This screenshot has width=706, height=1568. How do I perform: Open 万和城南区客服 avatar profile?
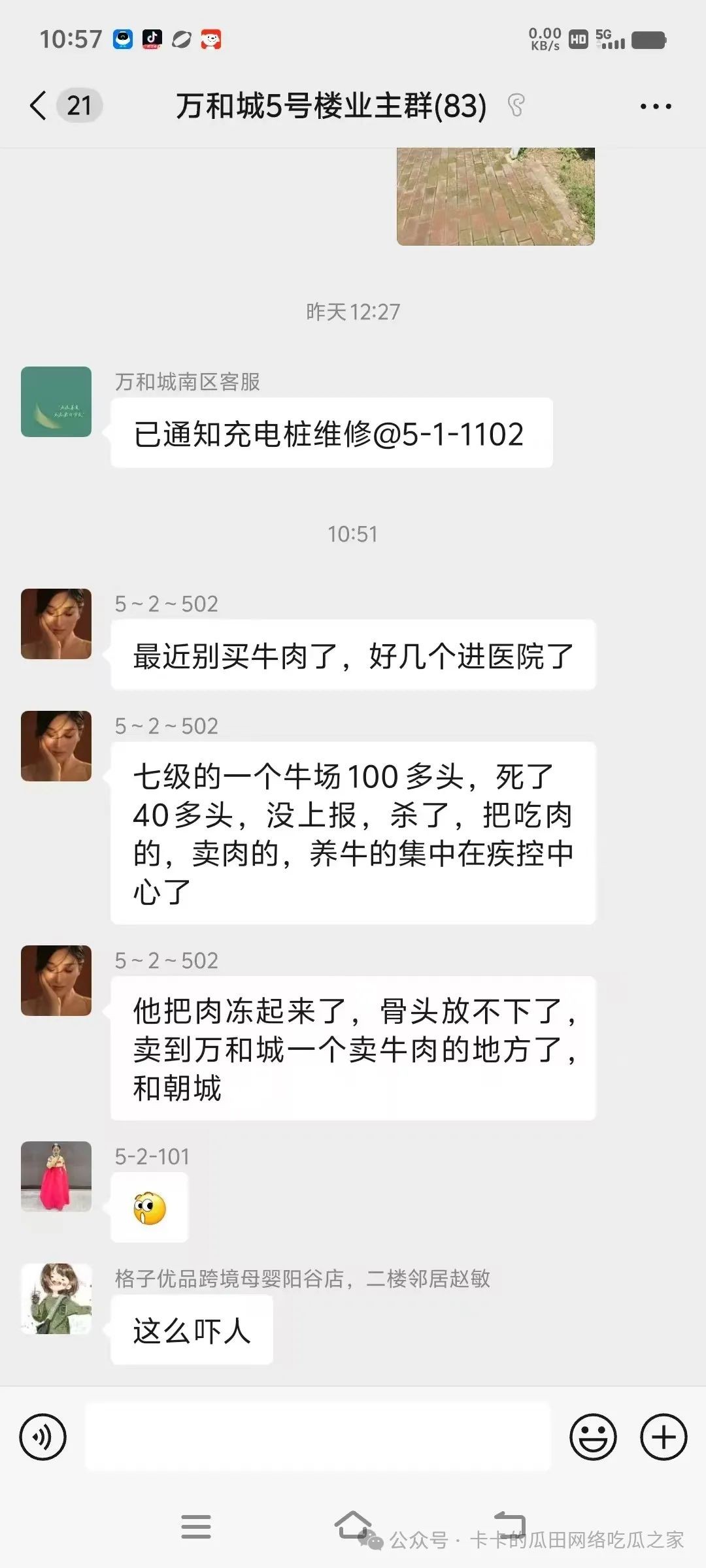point(56,402)
